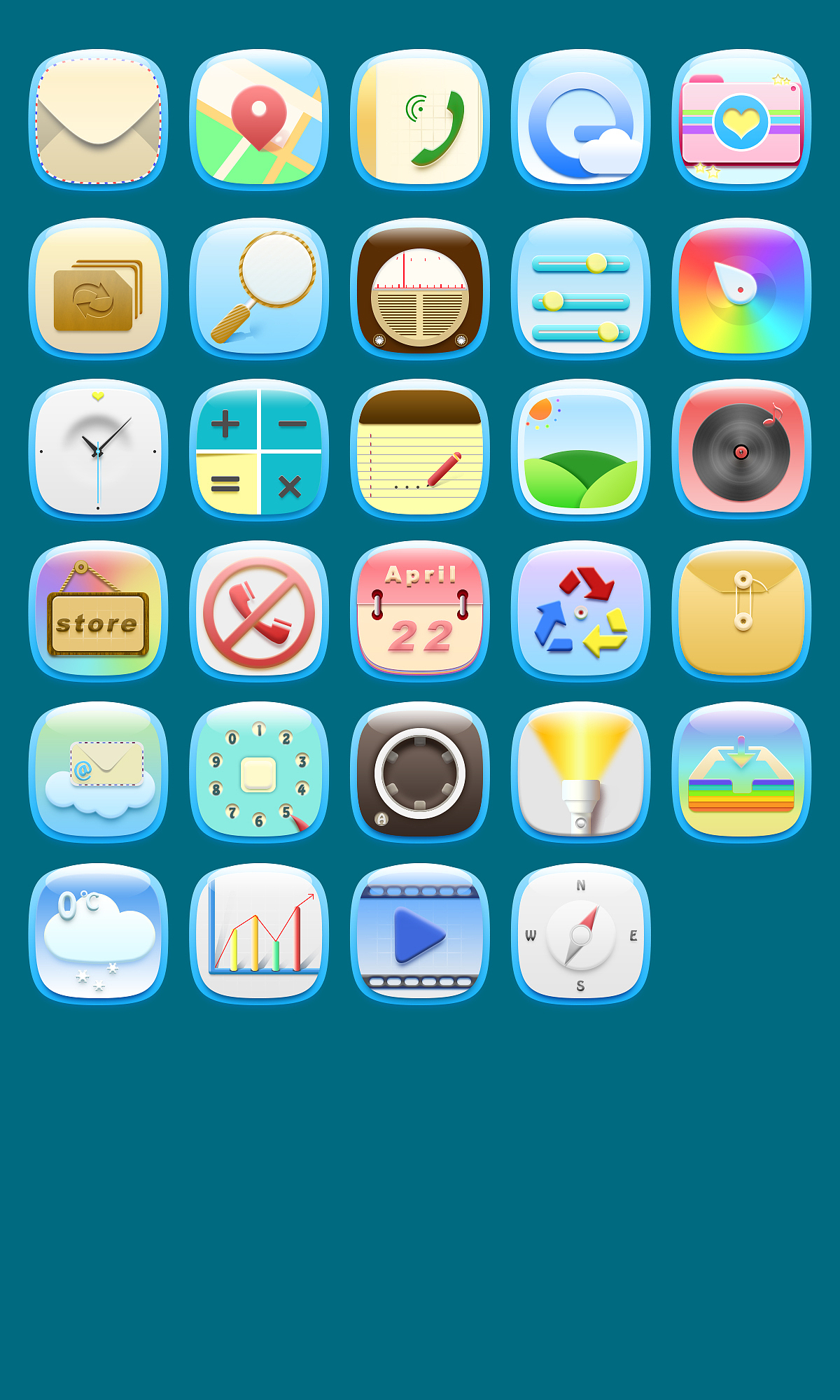
Task: Open the rainbow Color compass icon
Action: 742,287
